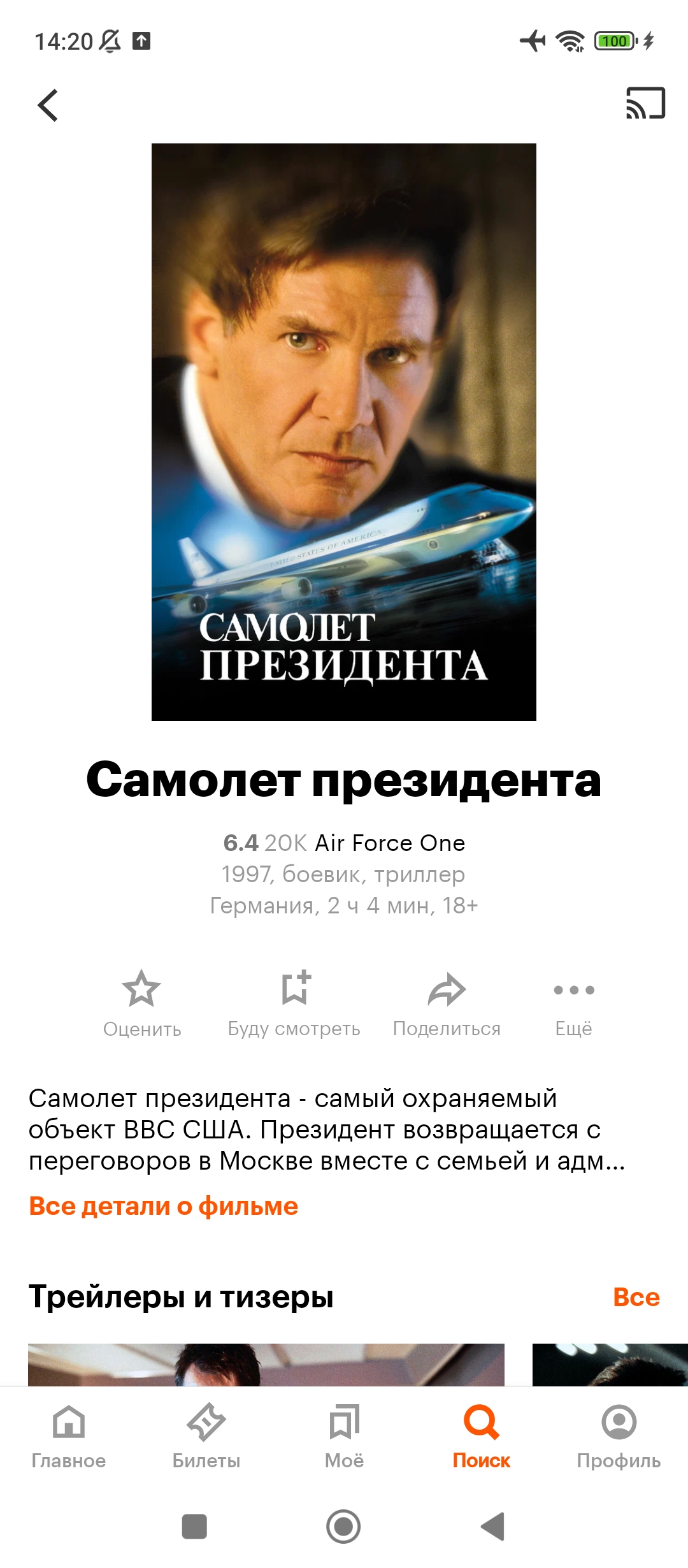Image resolution: width=688 pixels, height=1568 pixels.
Task: Tap the system home button
Action: tap(343, 1527)
